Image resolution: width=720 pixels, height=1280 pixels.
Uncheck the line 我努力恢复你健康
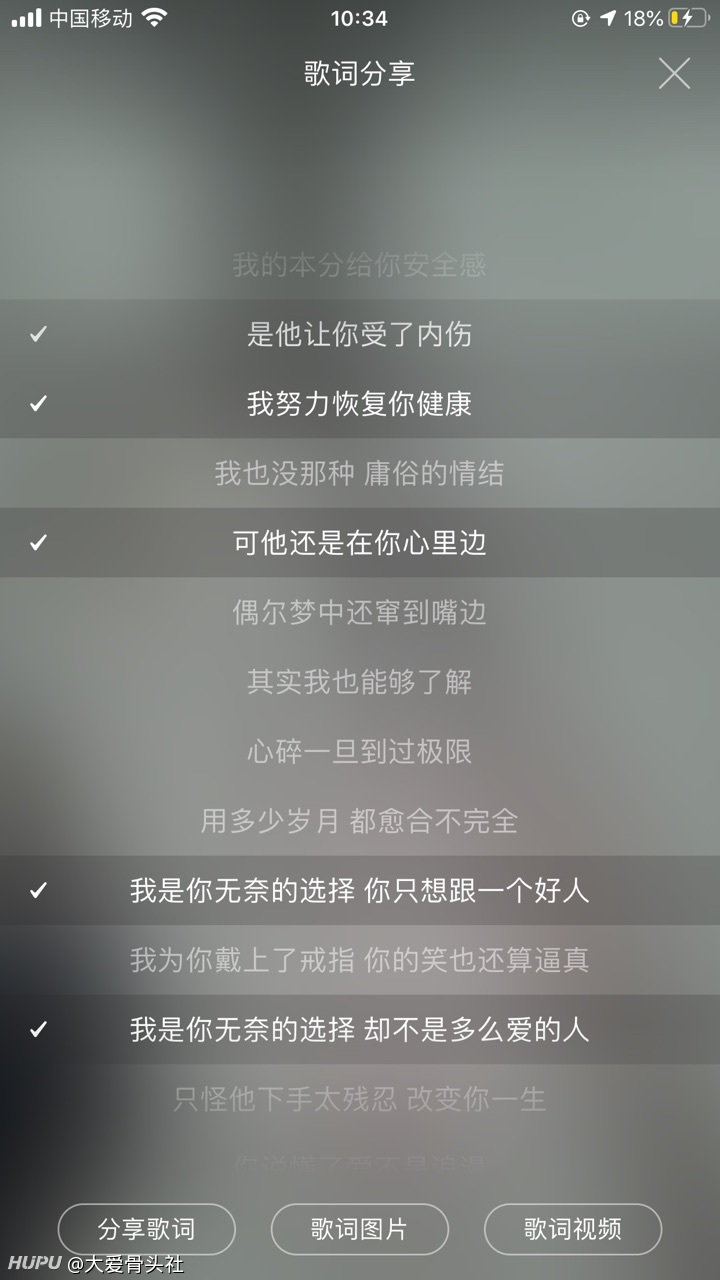[x=360, y=404]
